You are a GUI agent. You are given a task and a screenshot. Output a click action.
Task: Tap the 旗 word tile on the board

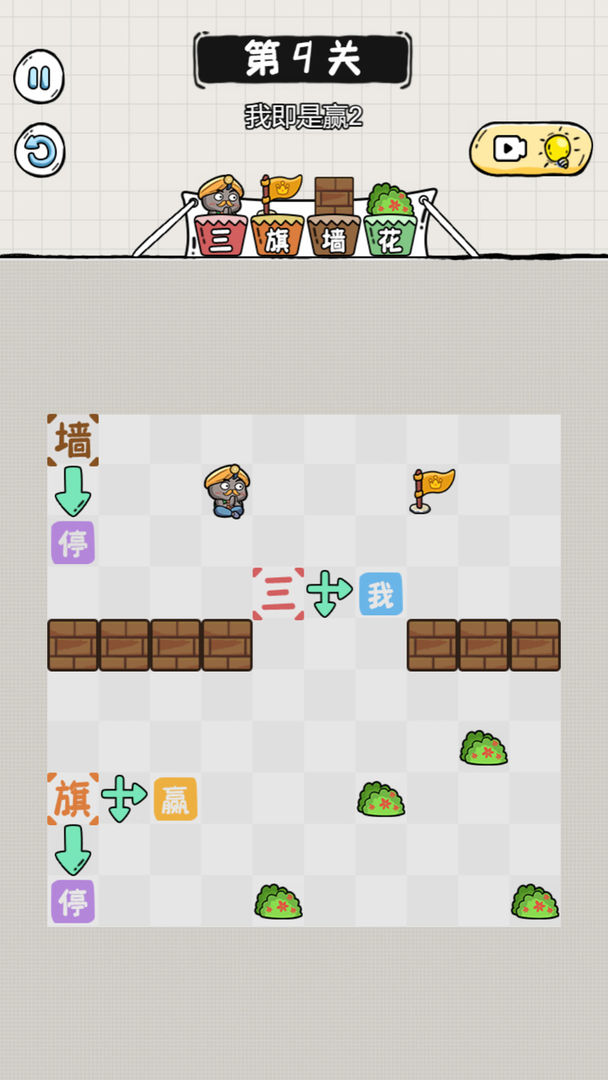(x=73, y=798)
